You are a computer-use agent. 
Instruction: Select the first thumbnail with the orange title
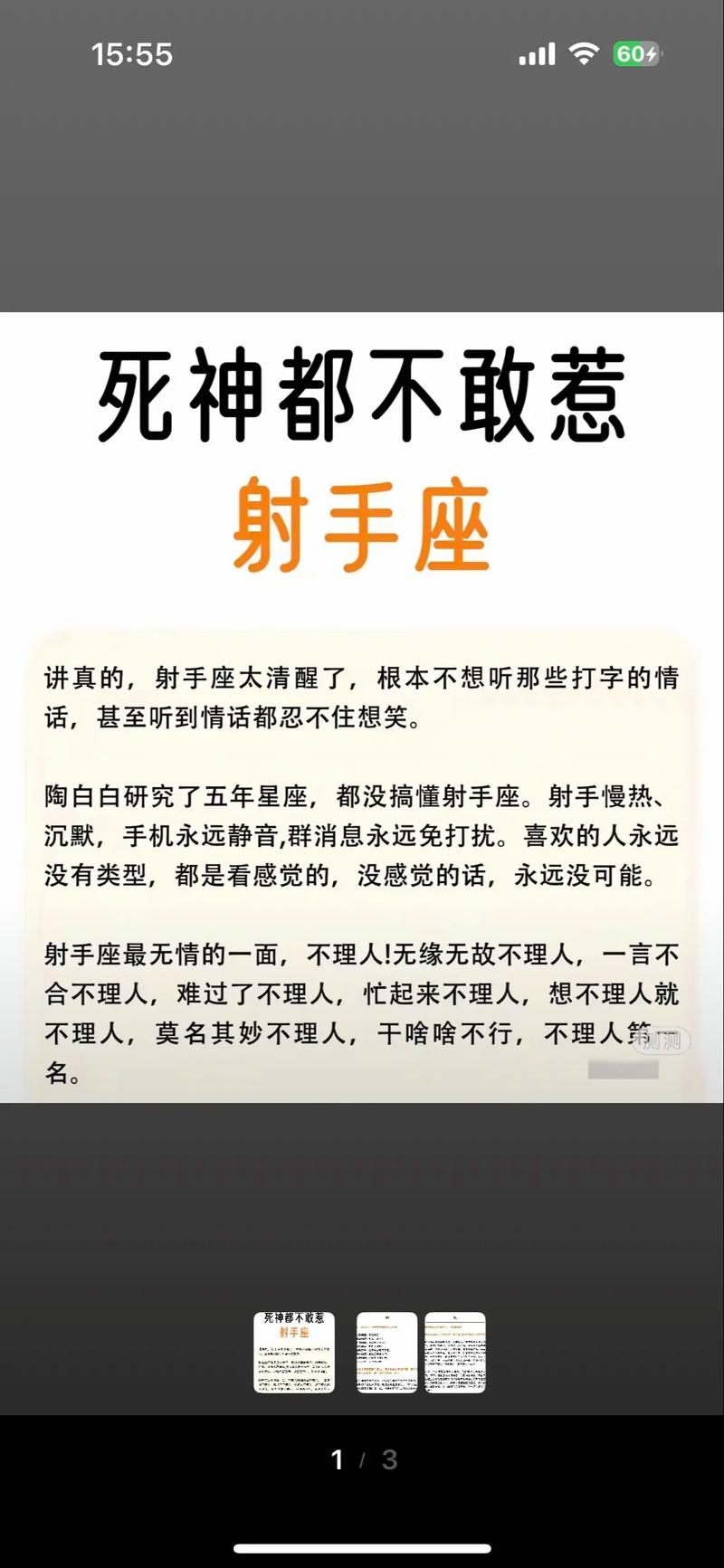coord(294,1352)
